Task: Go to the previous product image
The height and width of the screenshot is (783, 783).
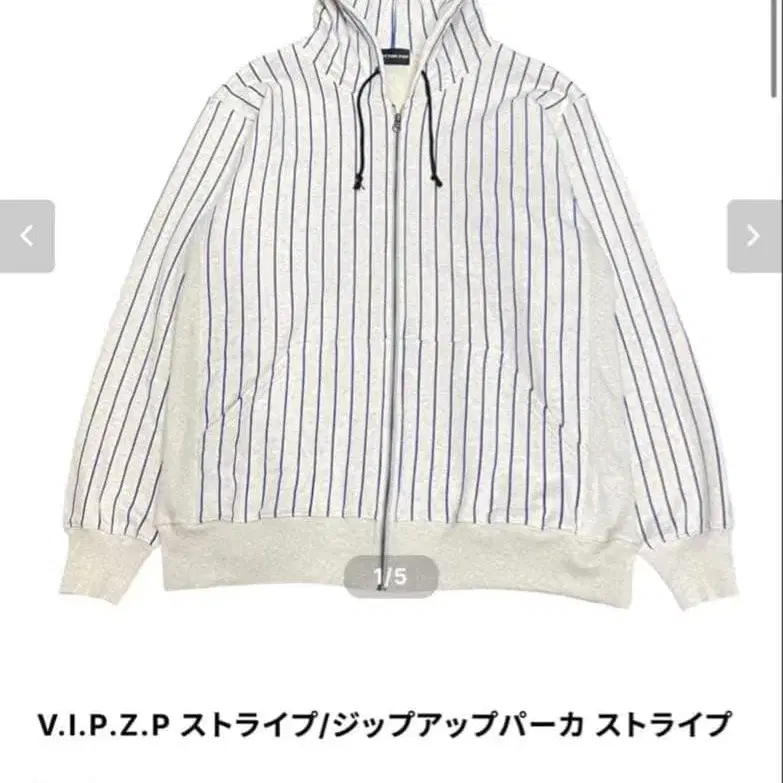Action: coord(27,237)
